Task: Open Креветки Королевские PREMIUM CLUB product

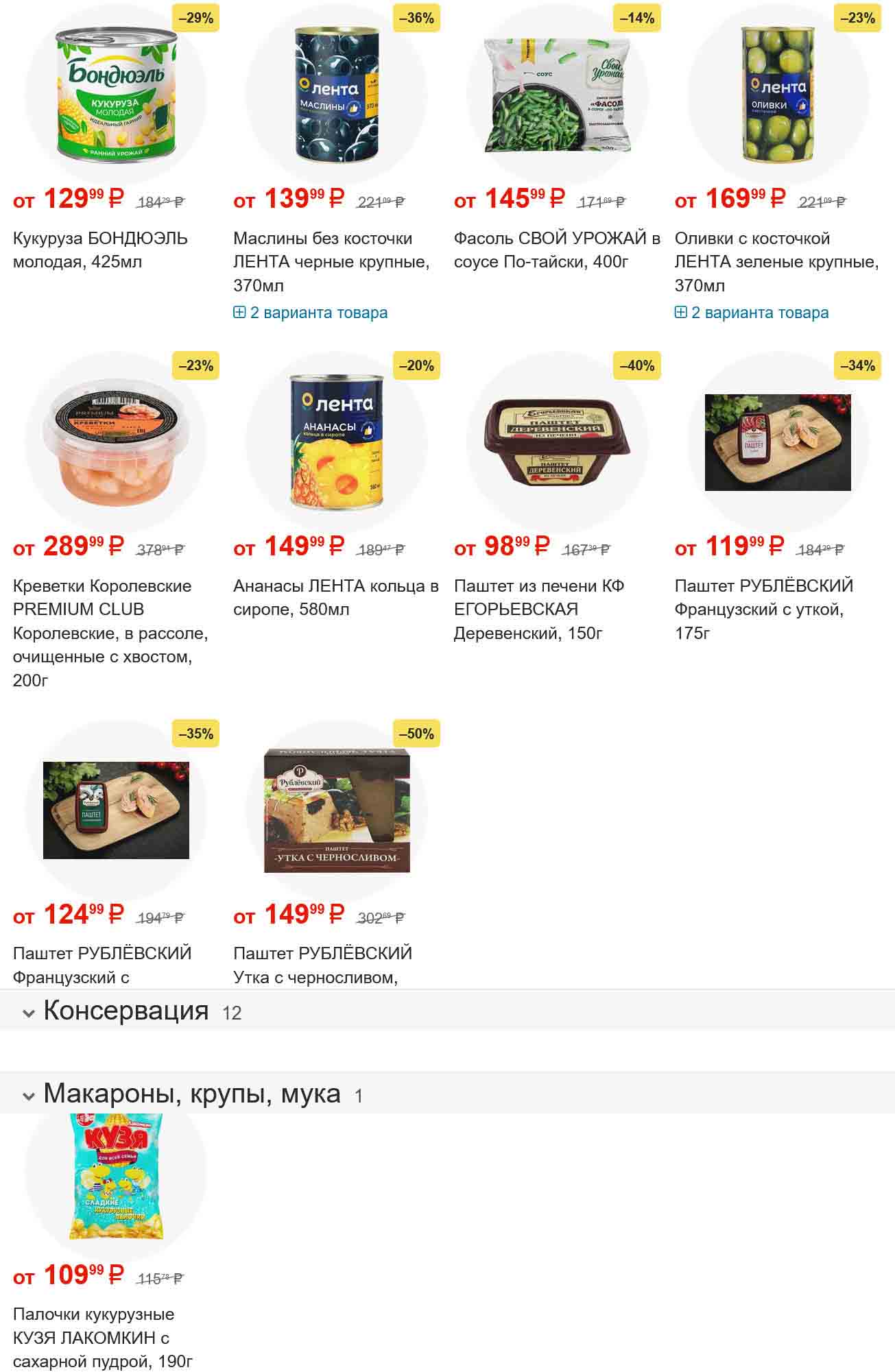Action: (110, 632)
